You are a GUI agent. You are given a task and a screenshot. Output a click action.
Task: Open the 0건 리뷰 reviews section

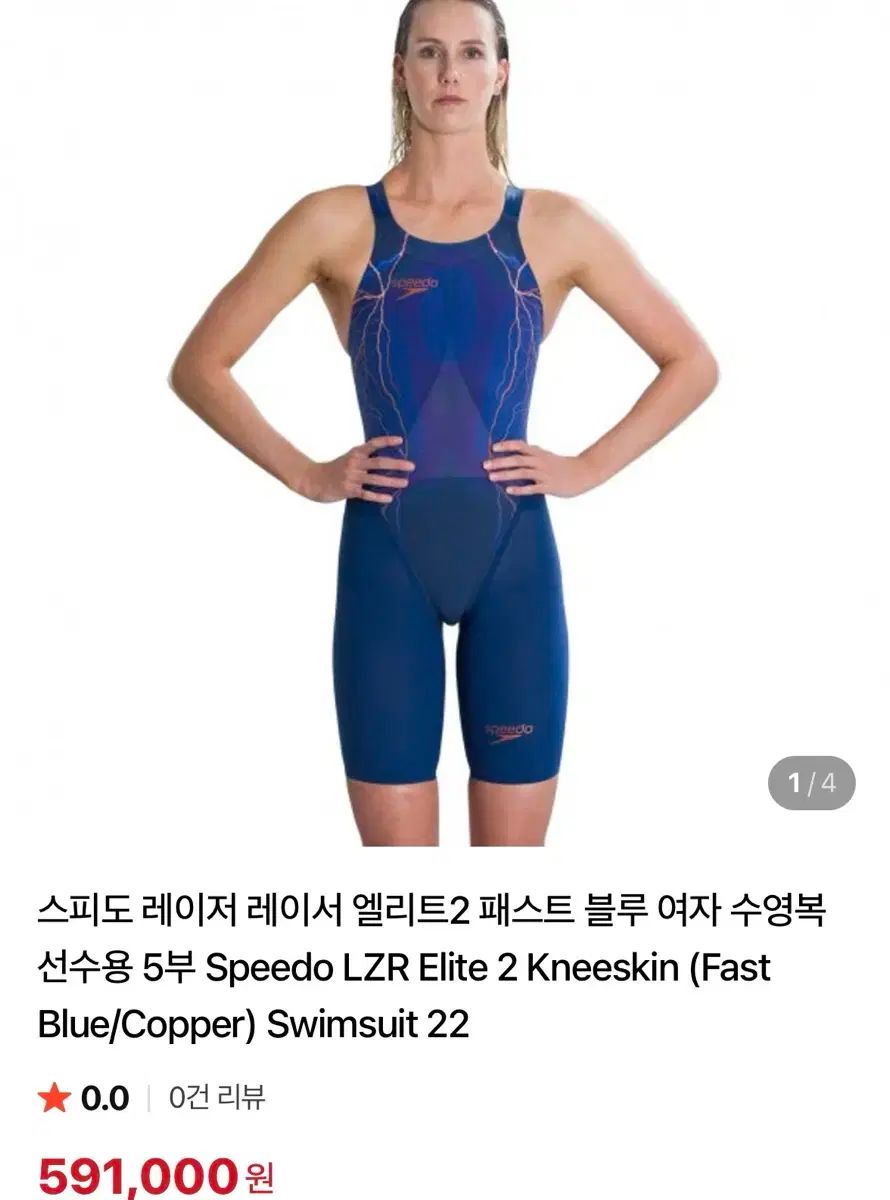[x=217, y=1098]
